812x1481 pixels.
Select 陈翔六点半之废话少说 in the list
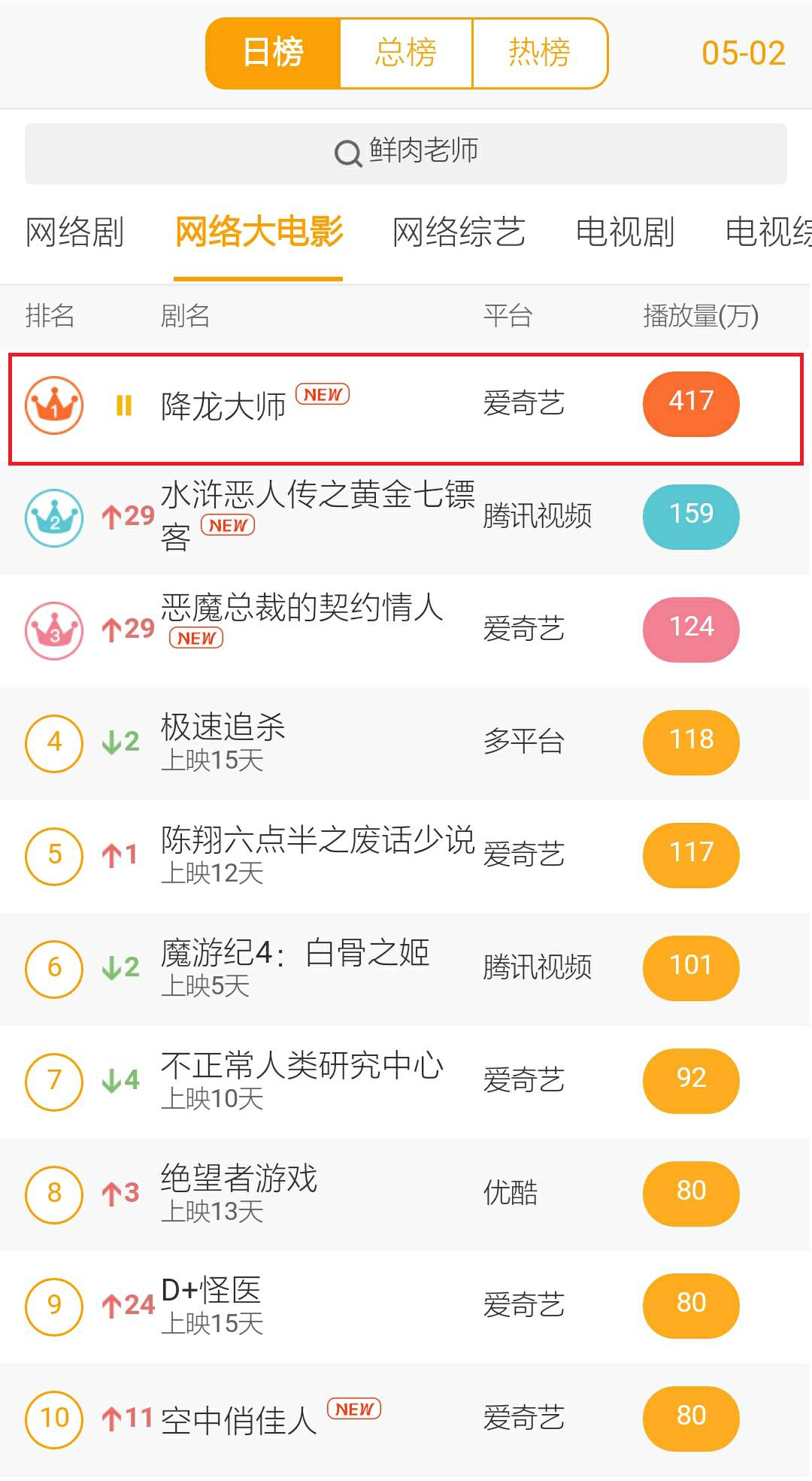click(x=317, y=854)
